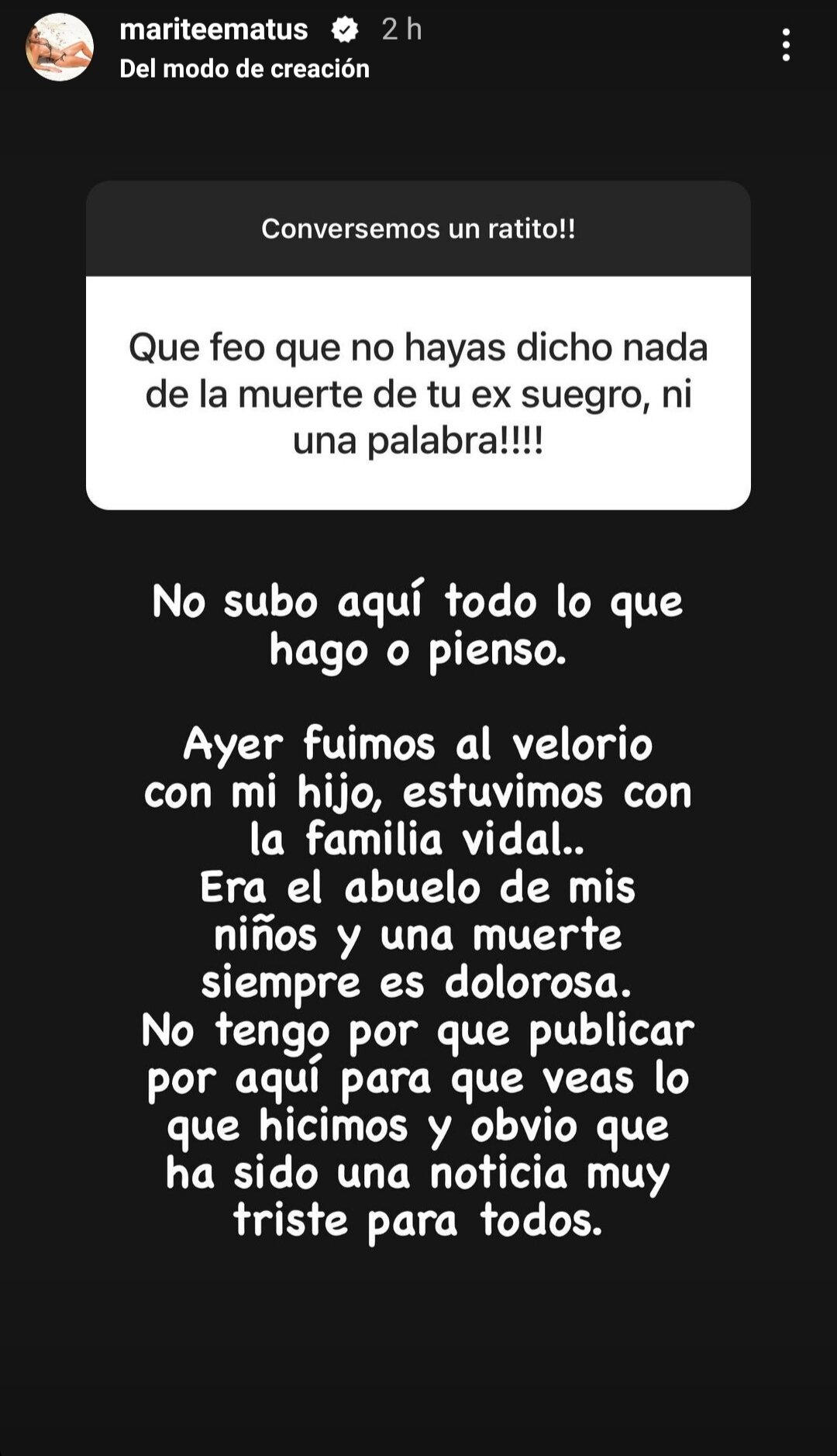Open mariteematus profile picture
The width and height of the screenshot is (837, 1456).
point(59,47)
